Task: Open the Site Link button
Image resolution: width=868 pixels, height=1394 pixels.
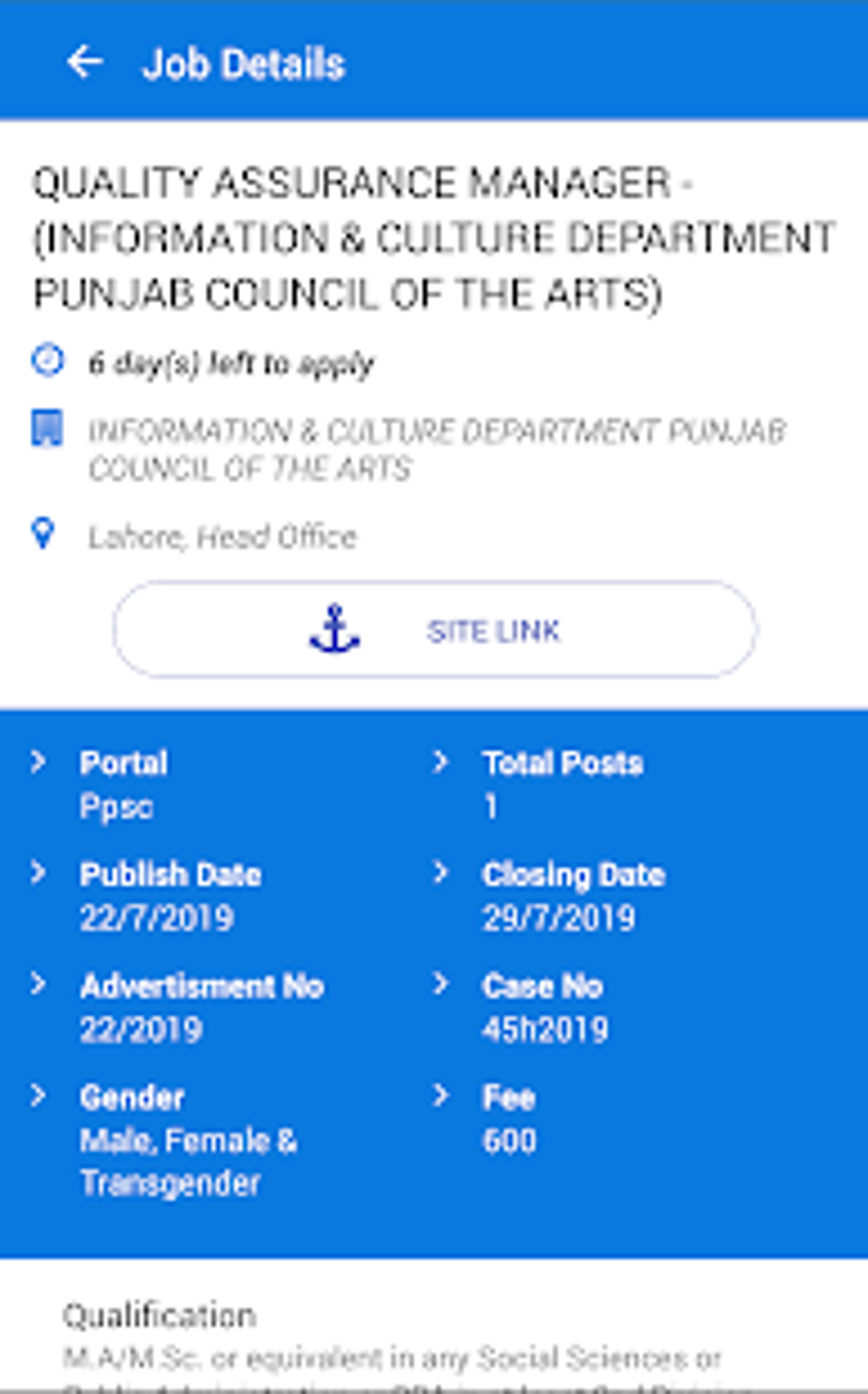Action: 434,631
